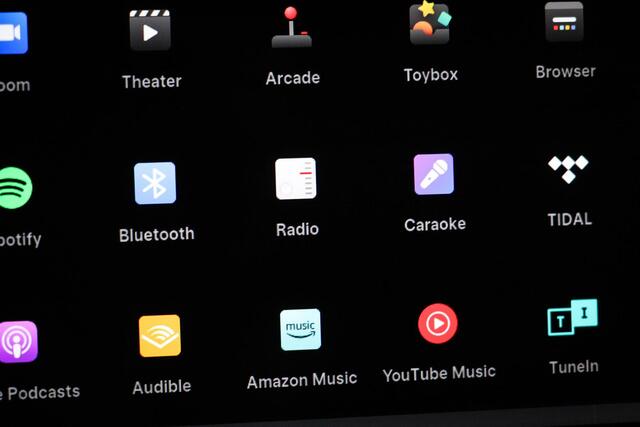Open the Theater app
This screenshot has height=427, width=640.
tap(151, 32)
